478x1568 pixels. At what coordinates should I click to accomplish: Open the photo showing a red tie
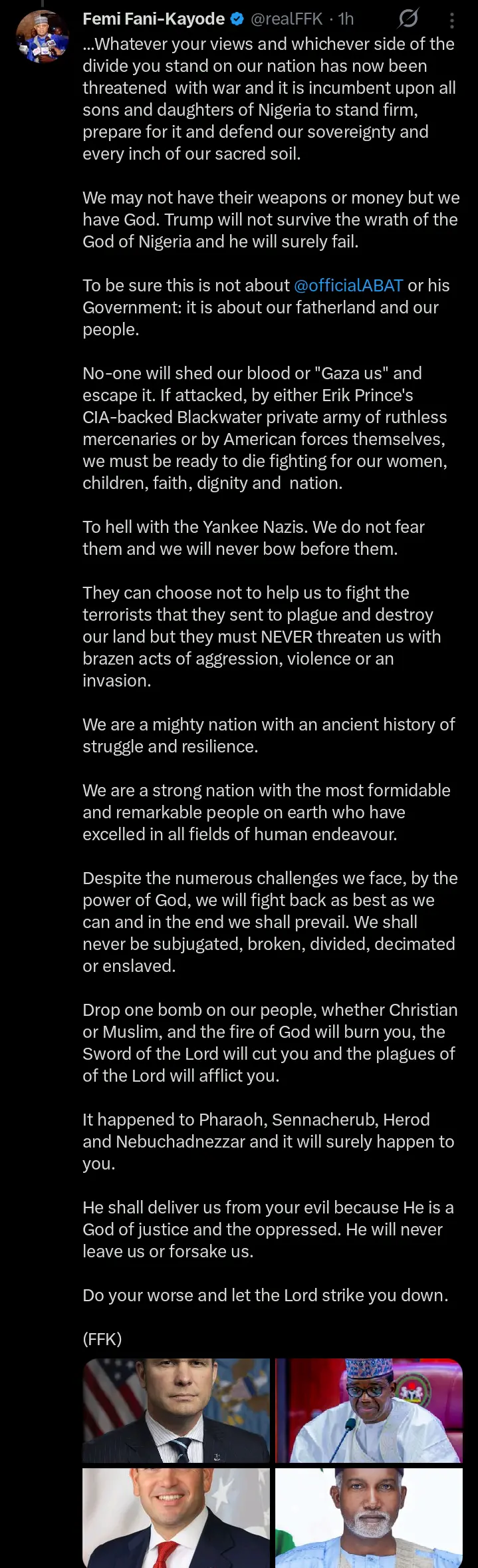click(x=176, y=1517)
